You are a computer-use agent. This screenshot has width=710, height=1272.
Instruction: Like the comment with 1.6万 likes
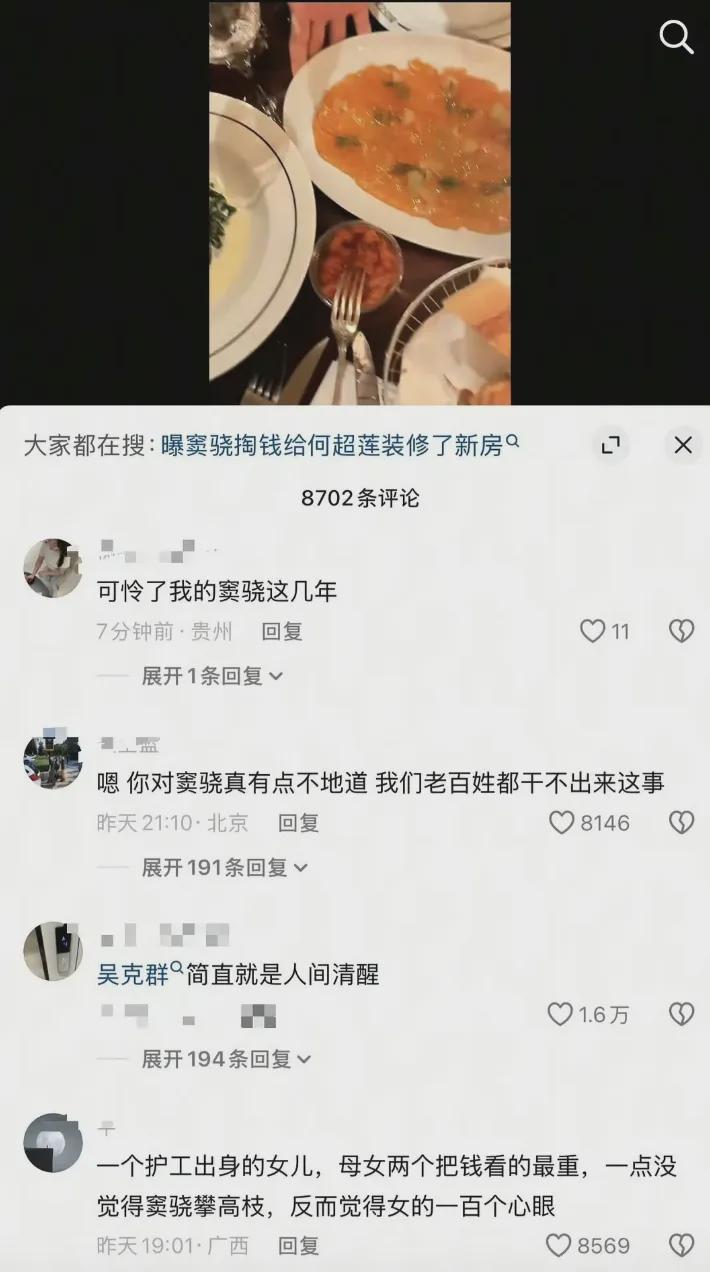(560, 1015)
